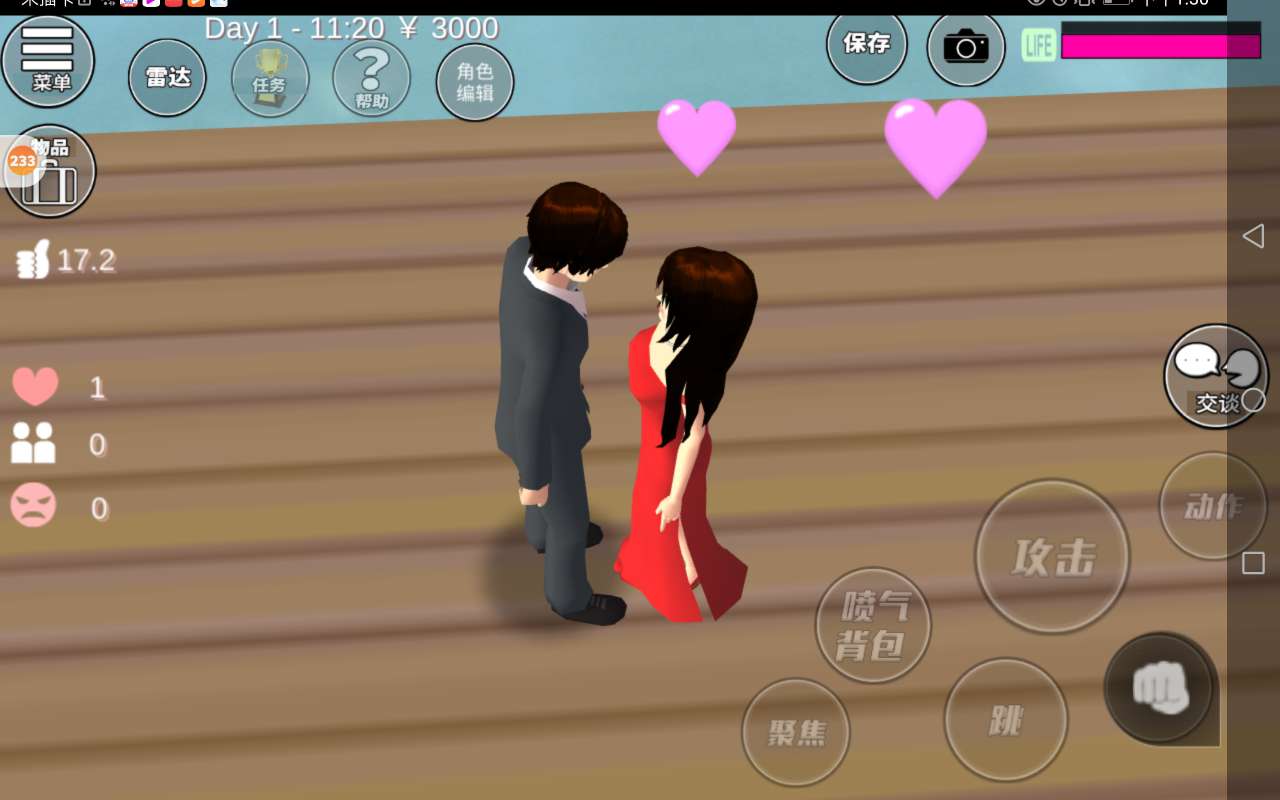Tap the system back triangle
The height and width of the screenshot is (800, 1280).
click(1253, 236)
